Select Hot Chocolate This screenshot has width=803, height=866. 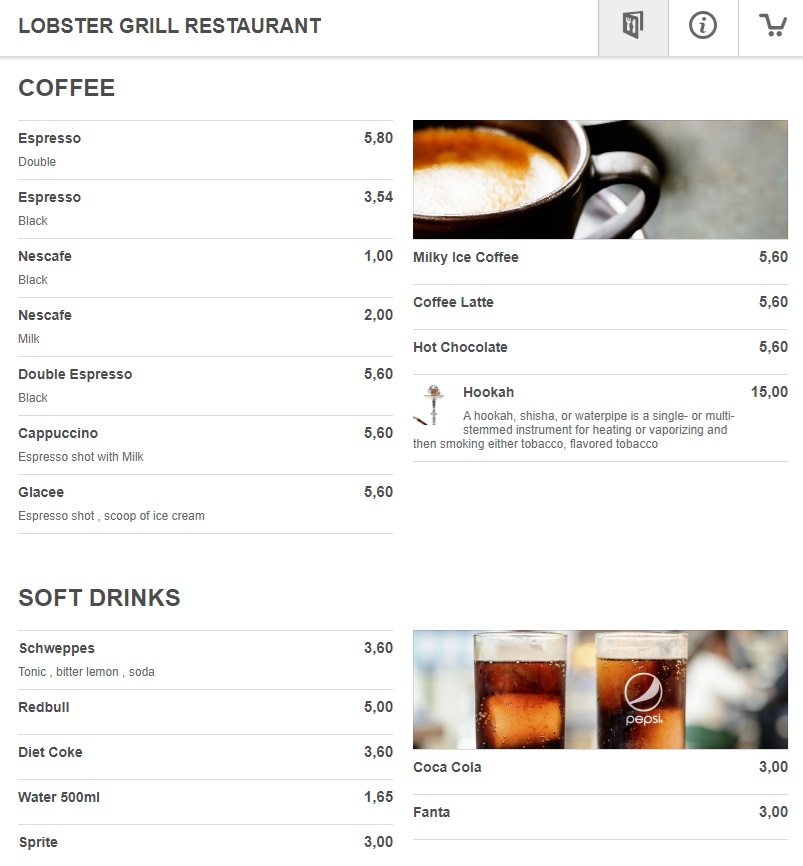600,348
